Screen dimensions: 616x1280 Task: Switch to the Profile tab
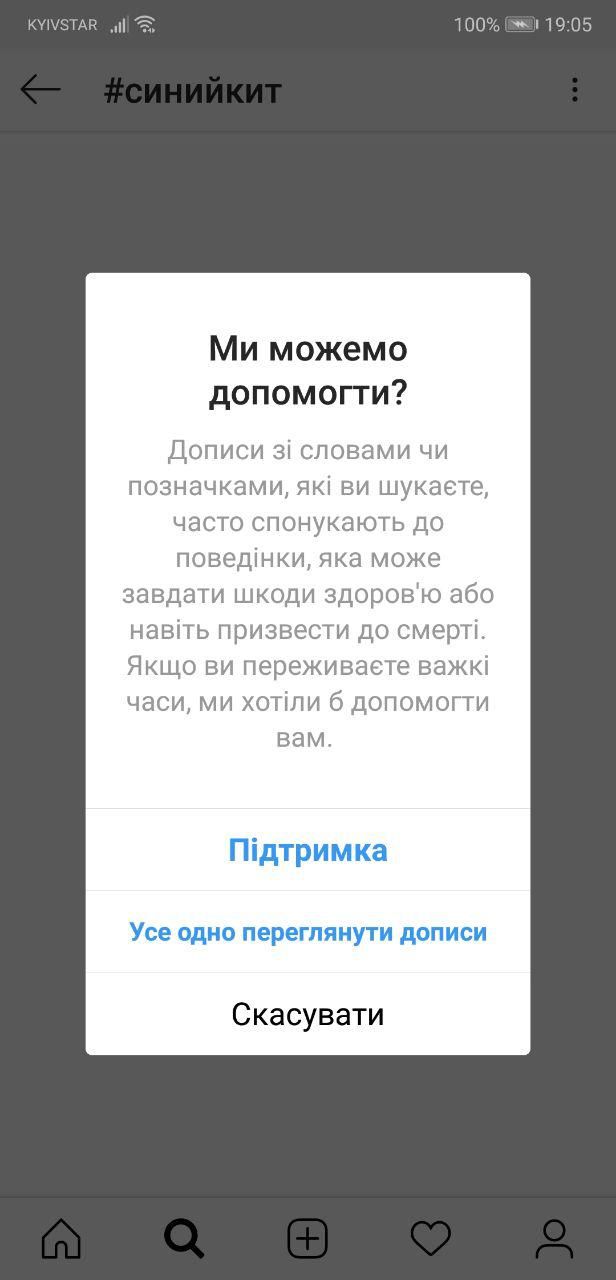(554, 1238)
